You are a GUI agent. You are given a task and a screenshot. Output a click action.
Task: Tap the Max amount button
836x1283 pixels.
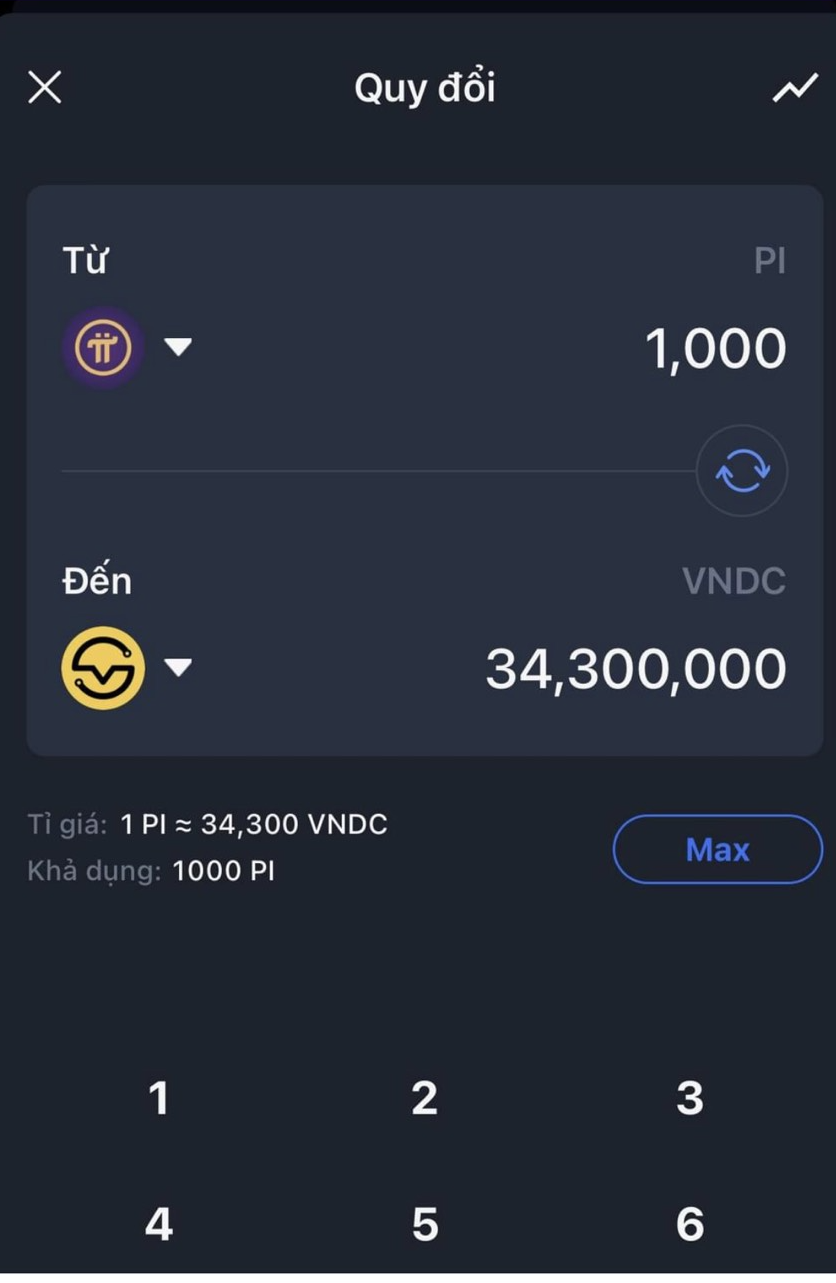[x=717, y=850]
